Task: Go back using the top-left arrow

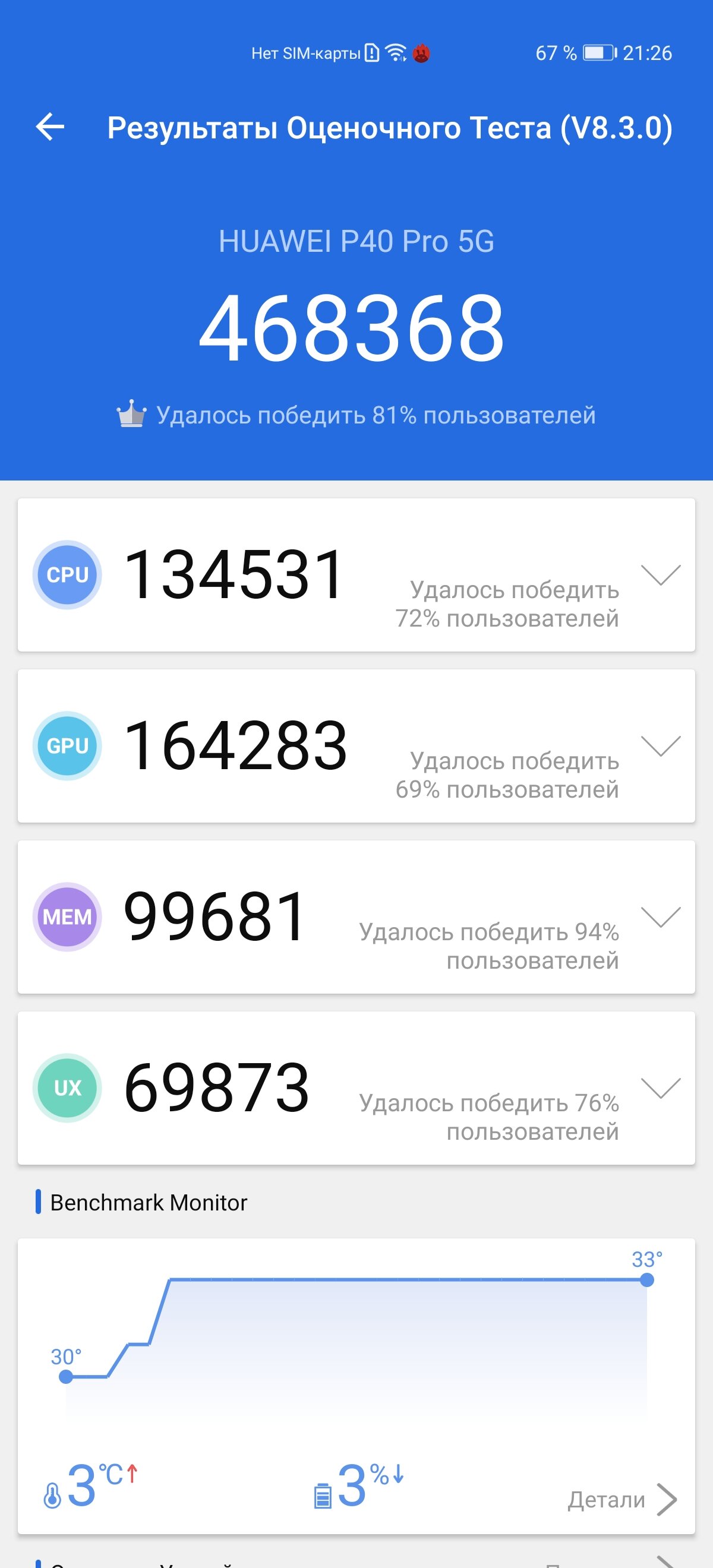Action: click(50, 127)
